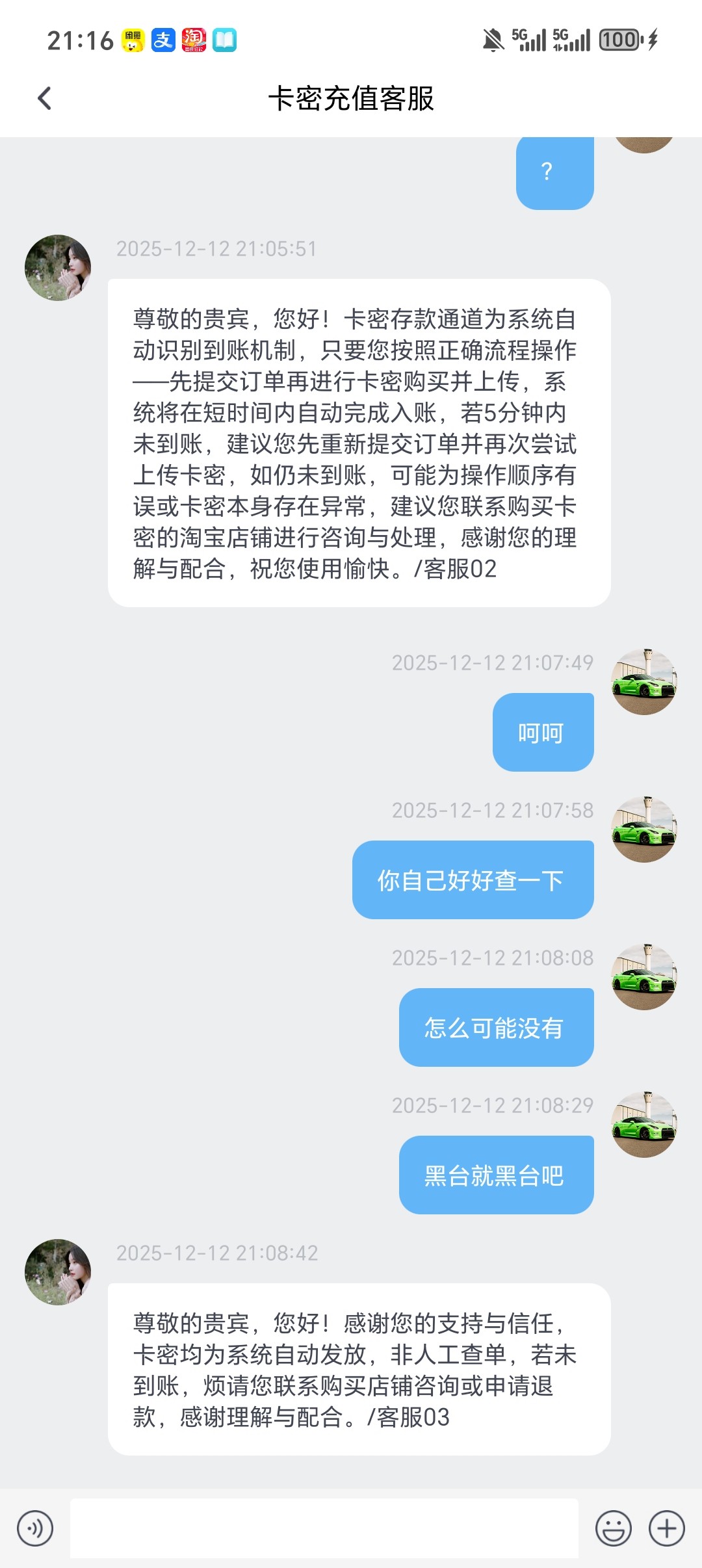This screenshot has height=1568, width=702.
Task: Tap the Alipay icon in the status bar
Action: coord(163,40)
